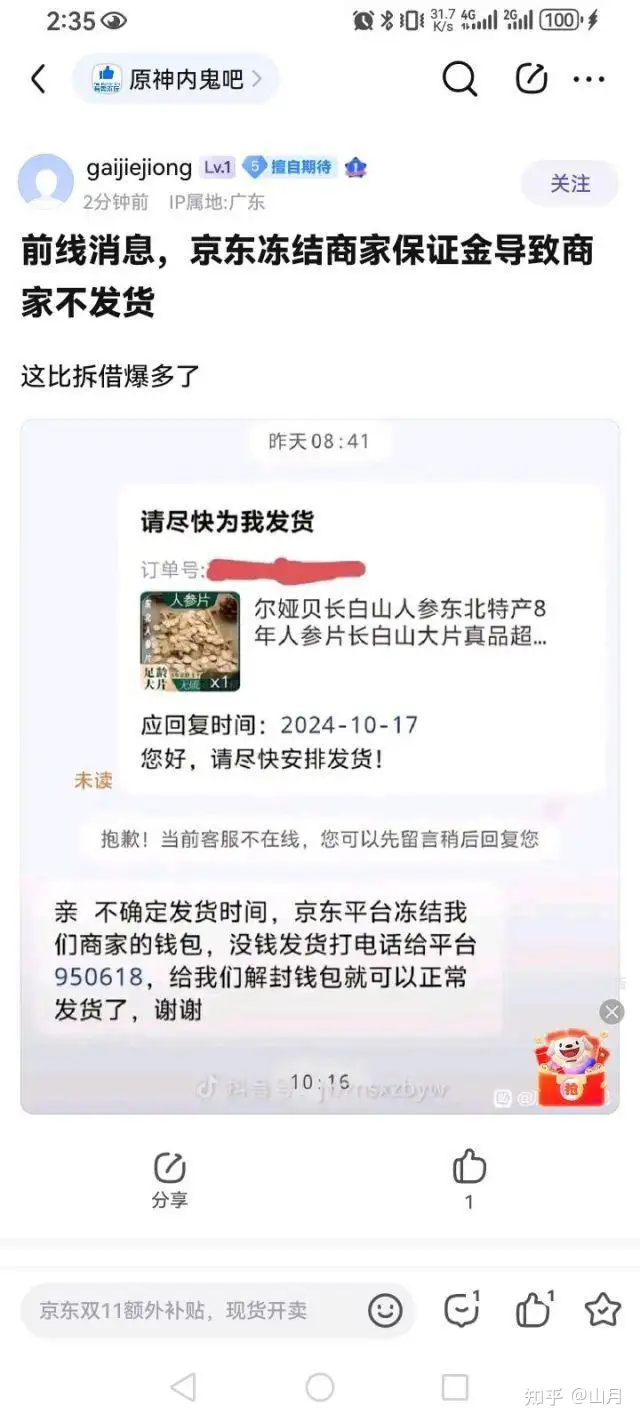Screen dimensions: 640x1422
Task: View comments via the speech bubble icon
Action: (x=461, y=1309)
